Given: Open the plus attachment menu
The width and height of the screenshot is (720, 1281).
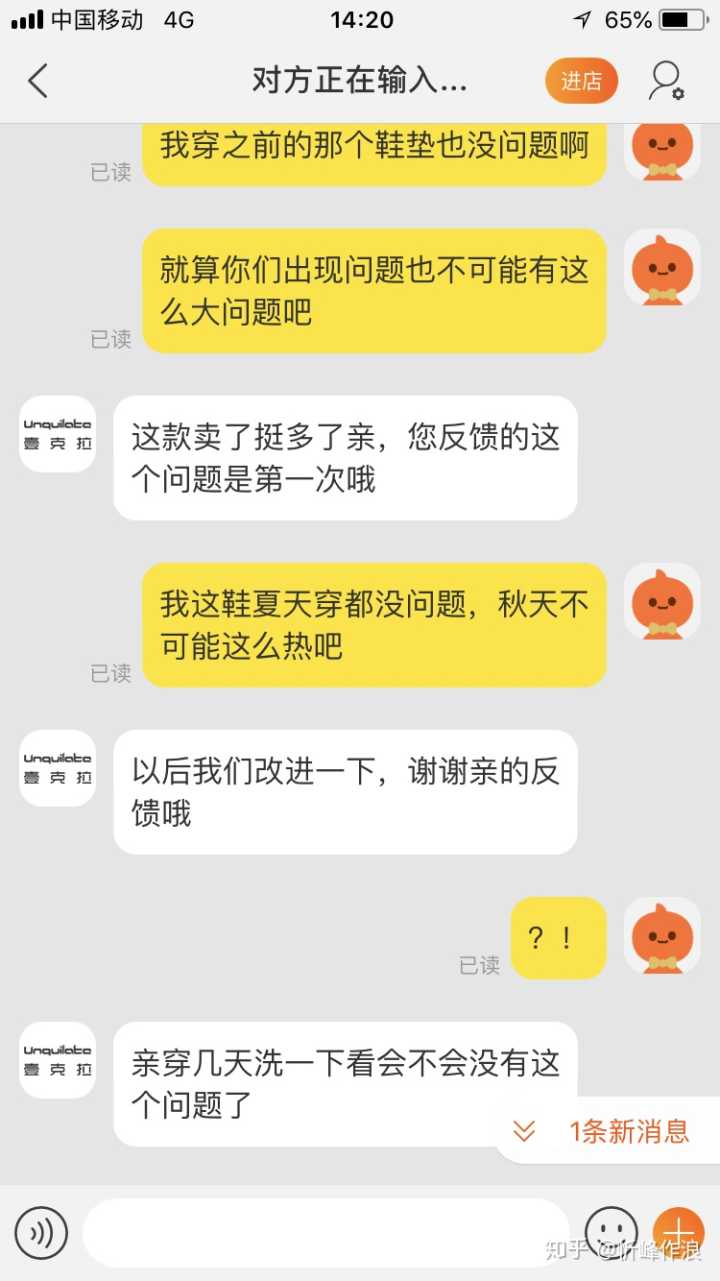Looking at the screenshot, I should [679, 1231].
